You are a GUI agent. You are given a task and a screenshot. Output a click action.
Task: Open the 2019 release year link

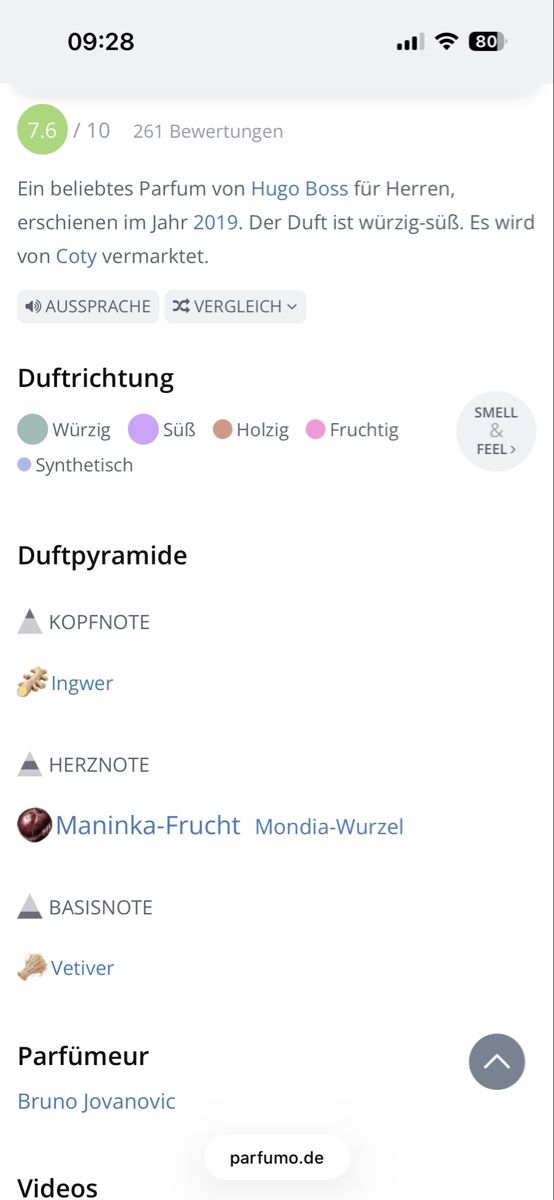(x=216, y=222)
